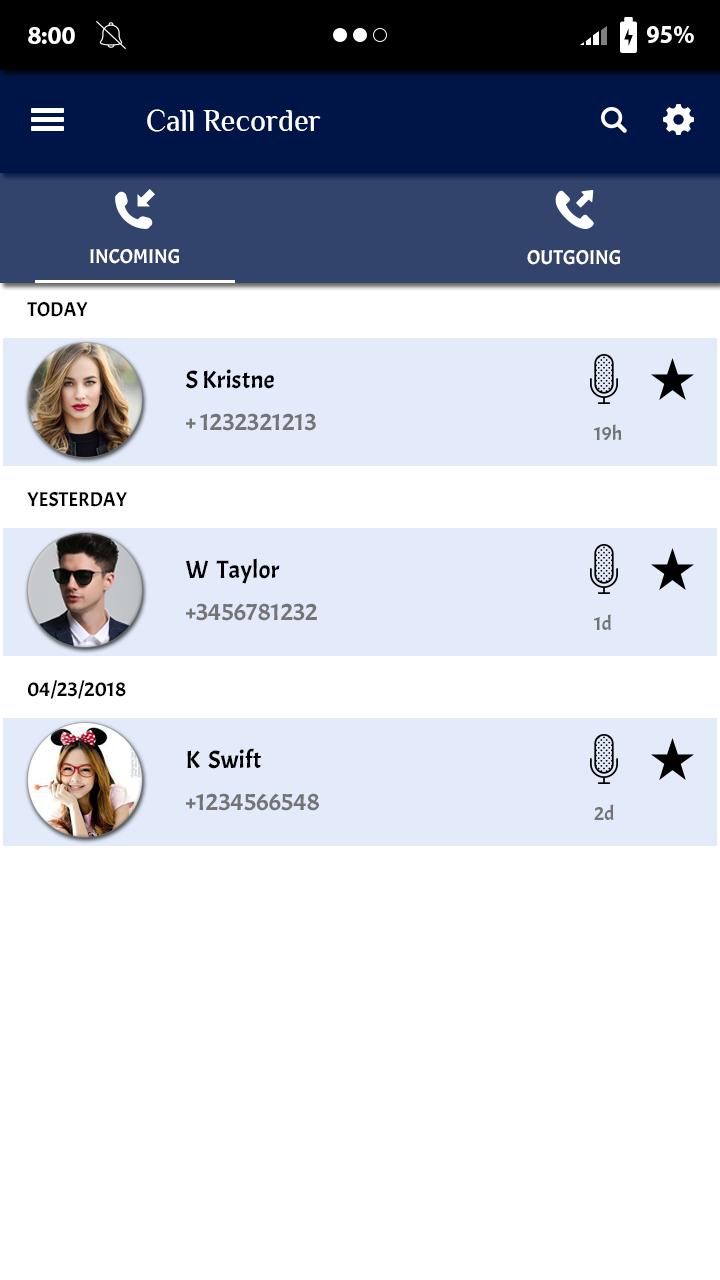
Task: Open S Kristne's call recording
Action: (x=300, y=401)
